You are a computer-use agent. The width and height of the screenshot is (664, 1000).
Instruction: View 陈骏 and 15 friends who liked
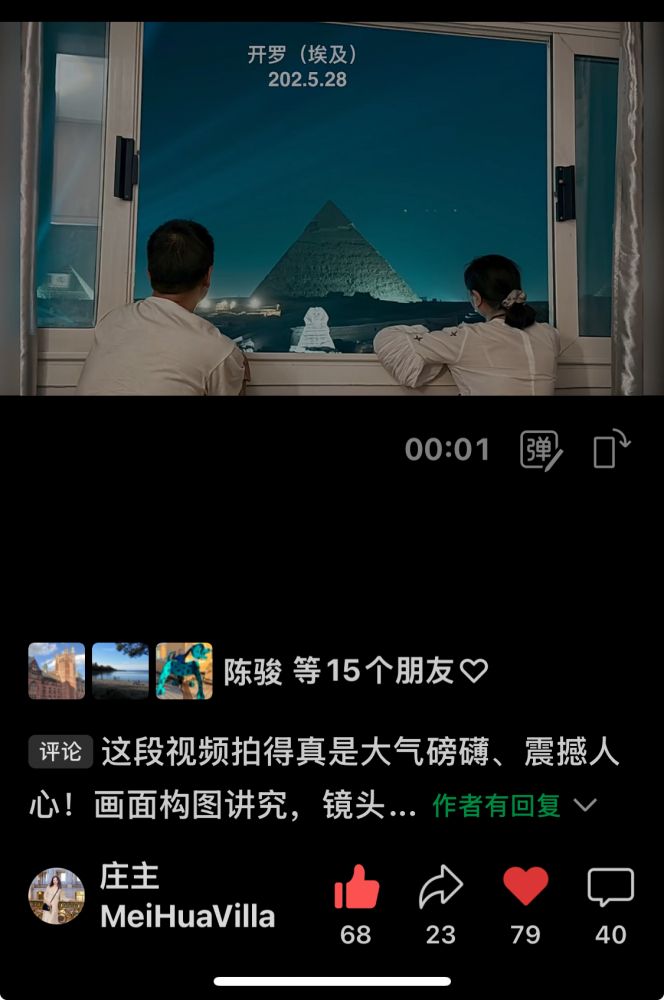355,671
